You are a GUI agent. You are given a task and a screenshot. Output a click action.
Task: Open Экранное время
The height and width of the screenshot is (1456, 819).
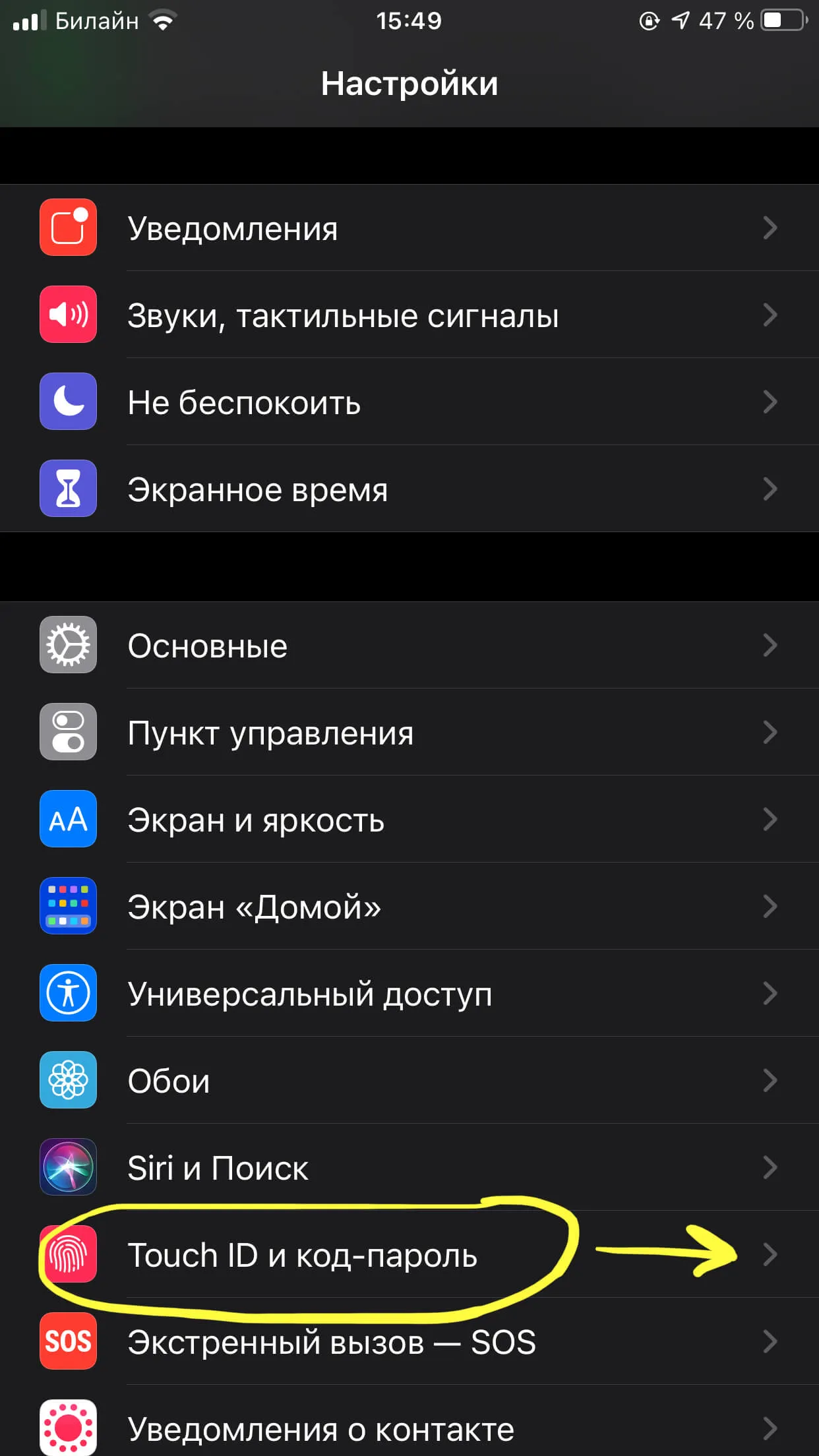(x=409, y=489)
